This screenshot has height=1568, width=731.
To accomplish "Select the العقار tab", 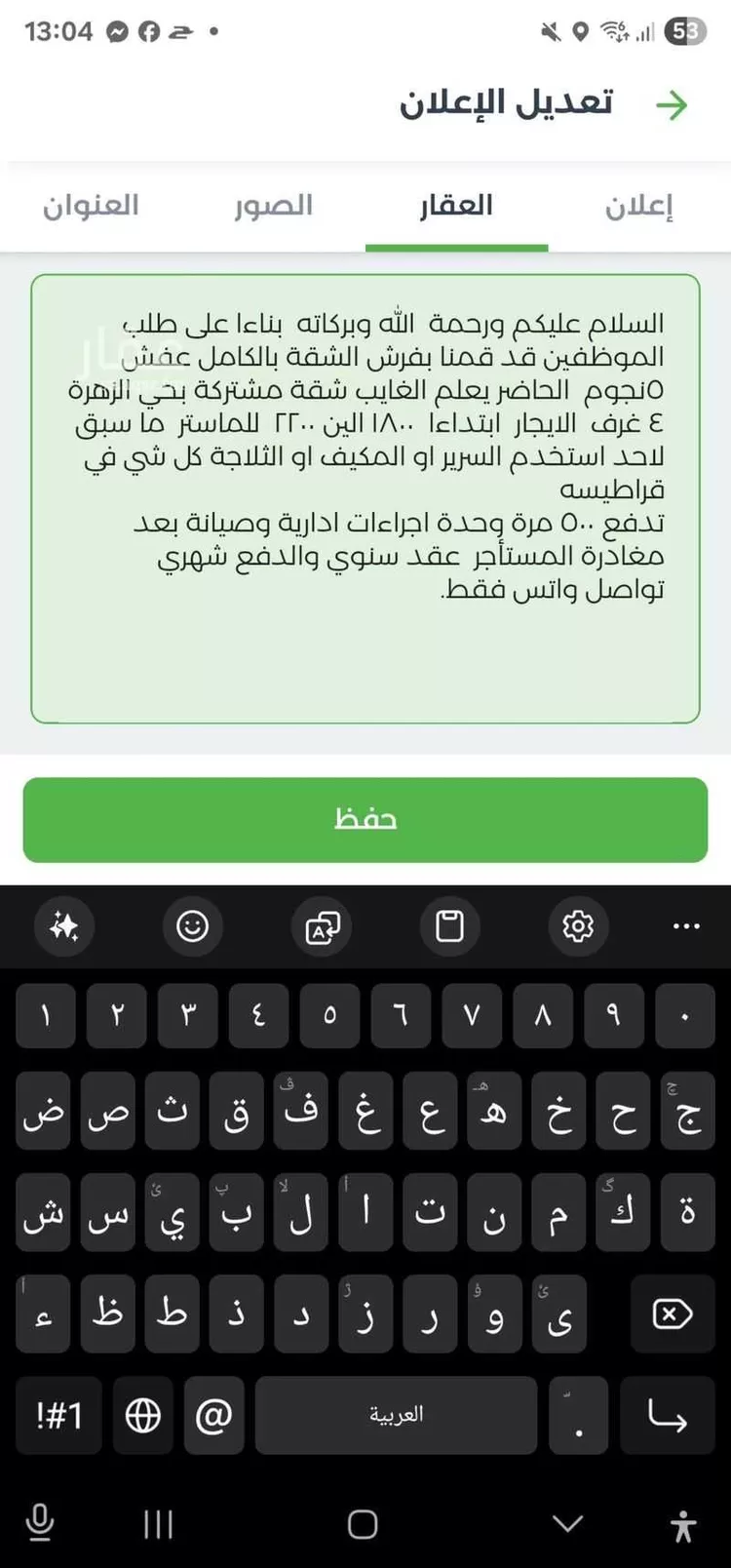I will 456,206.
